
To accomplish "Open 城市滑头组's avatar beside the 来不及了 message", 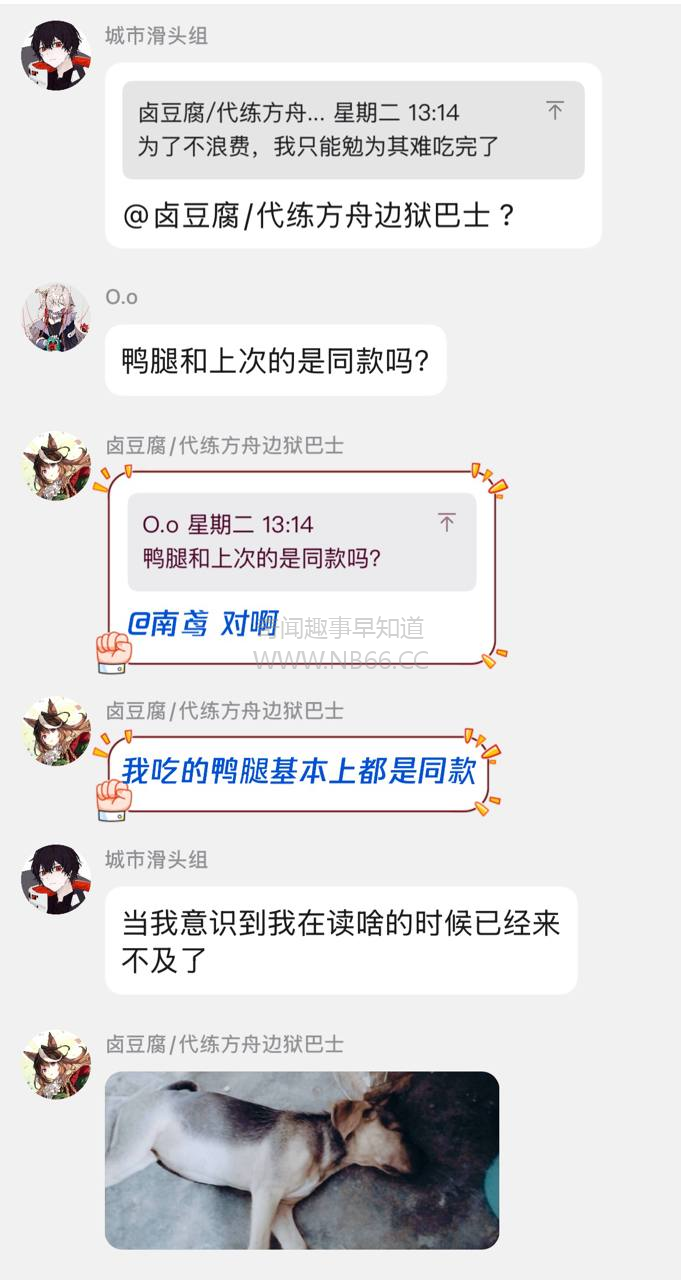I will pos(56,879).
